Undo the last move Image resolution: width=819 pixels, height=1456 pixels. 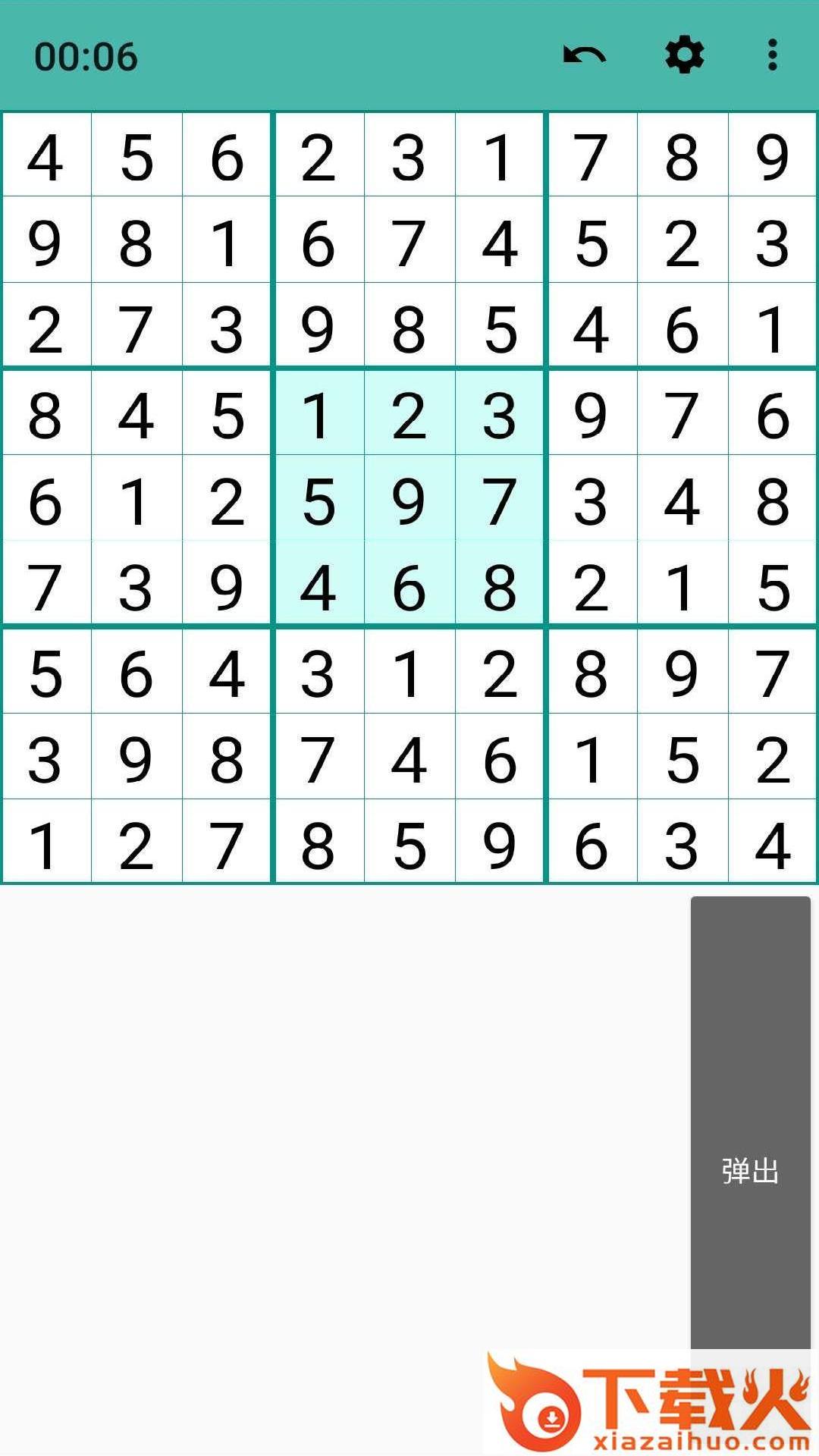584,55
